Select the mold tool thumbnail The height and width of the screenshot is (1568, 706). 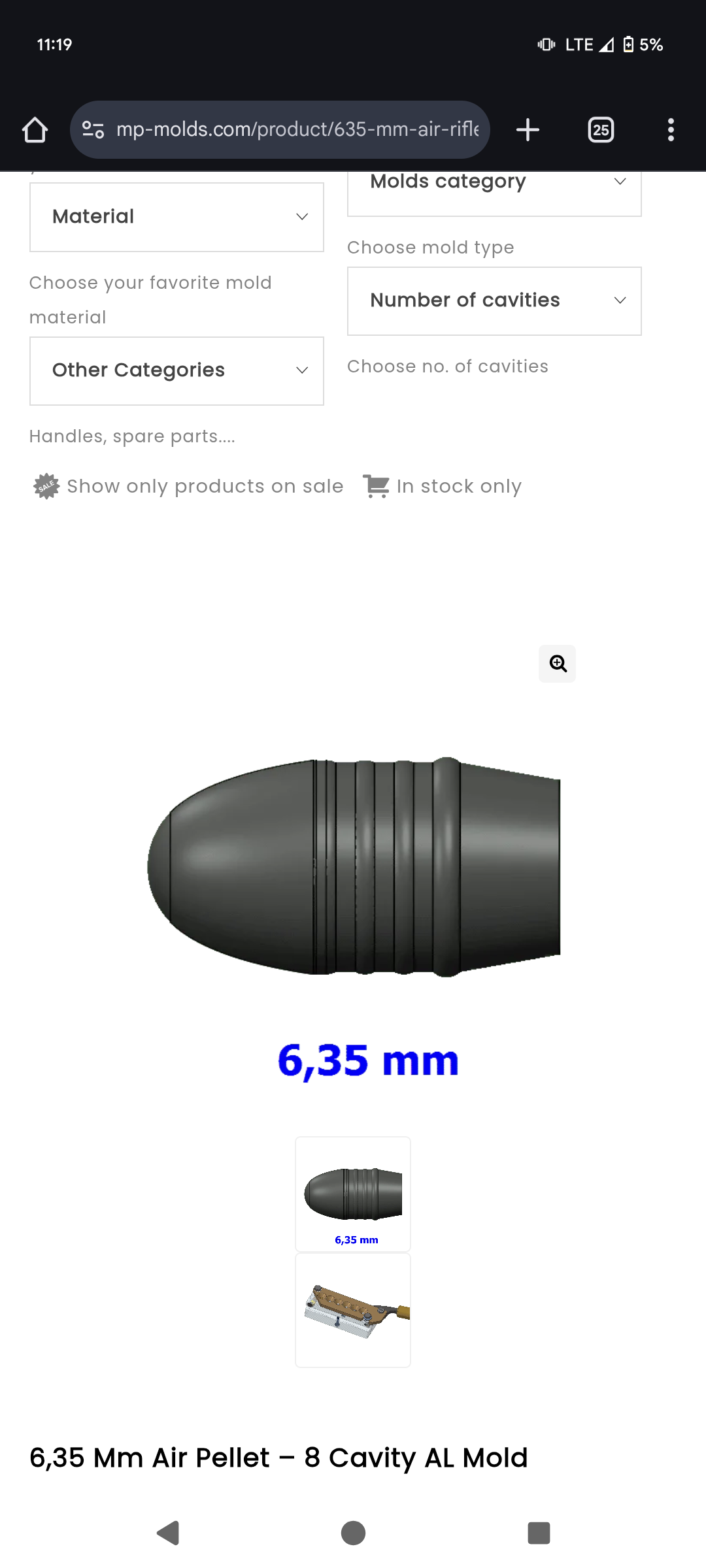click(x=353, y=1311)
